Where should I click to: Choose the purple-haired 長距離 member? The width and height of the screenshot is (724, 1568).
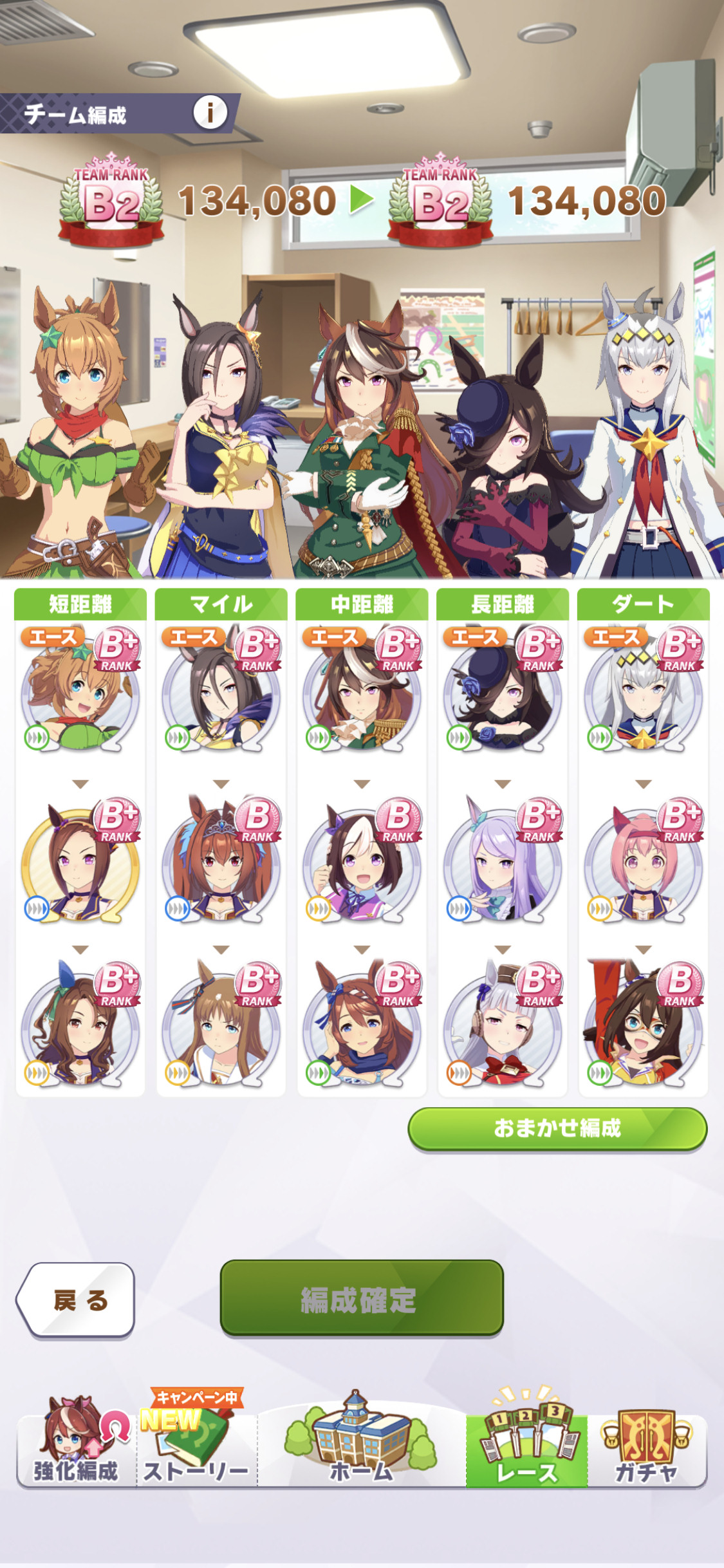tap(503, 861)
